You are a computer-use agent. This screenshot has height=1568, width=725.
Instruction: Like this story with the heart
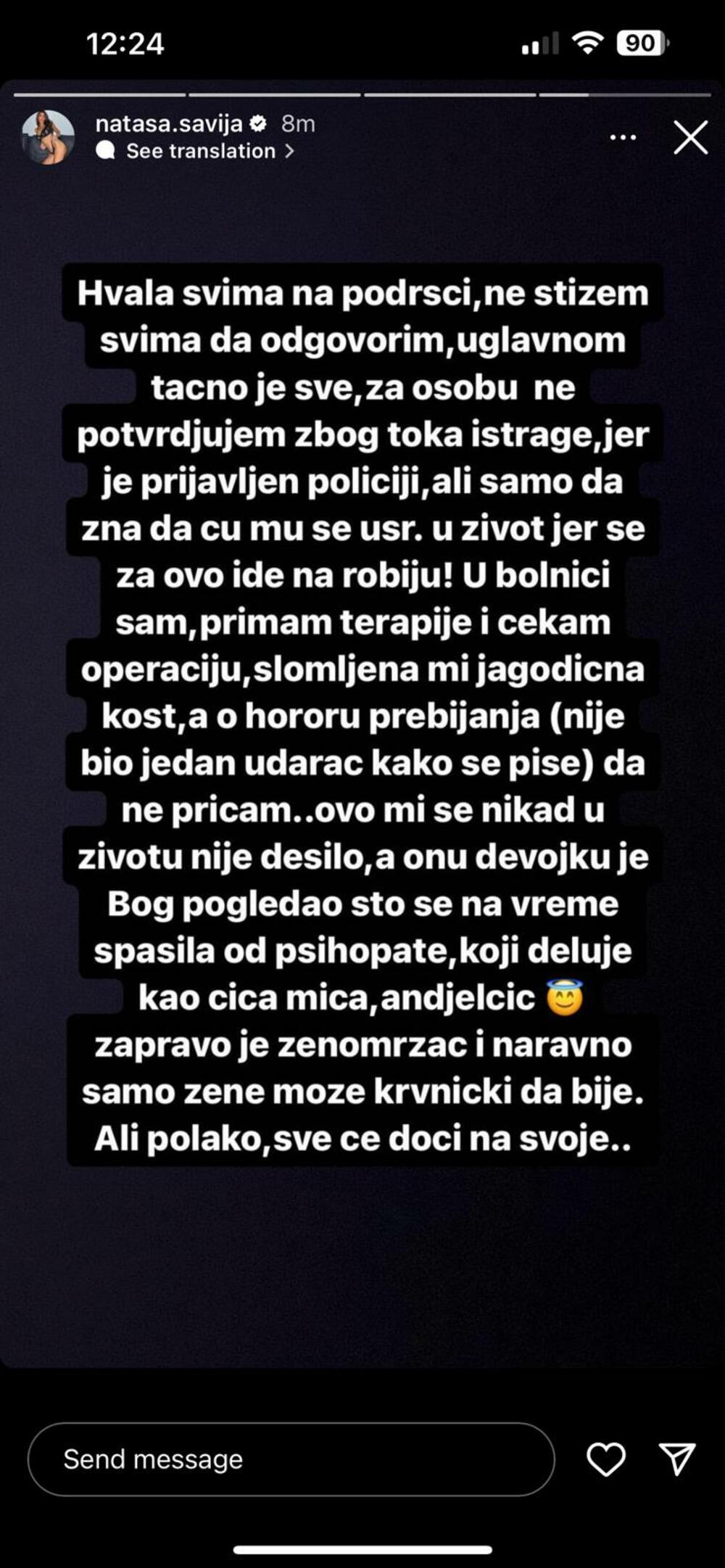click(x=605, y=1458)
